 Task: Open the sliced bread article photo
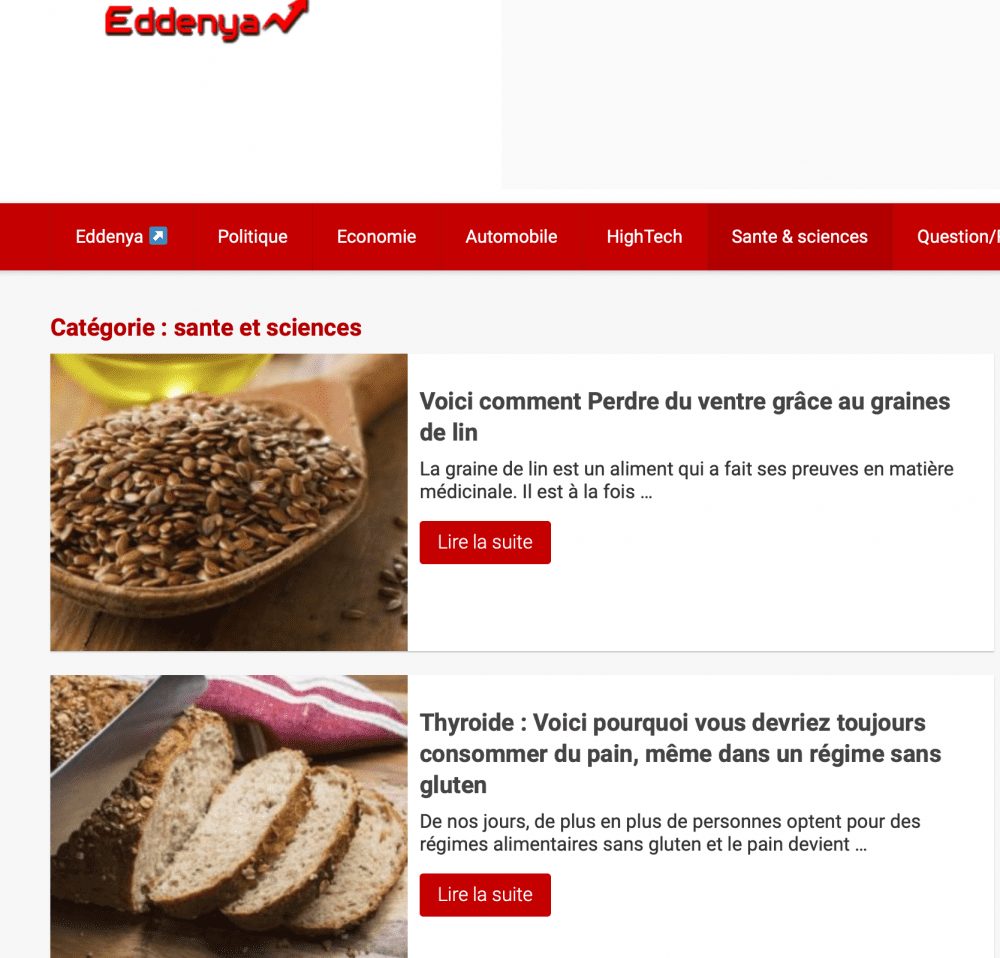coord(229,816)
